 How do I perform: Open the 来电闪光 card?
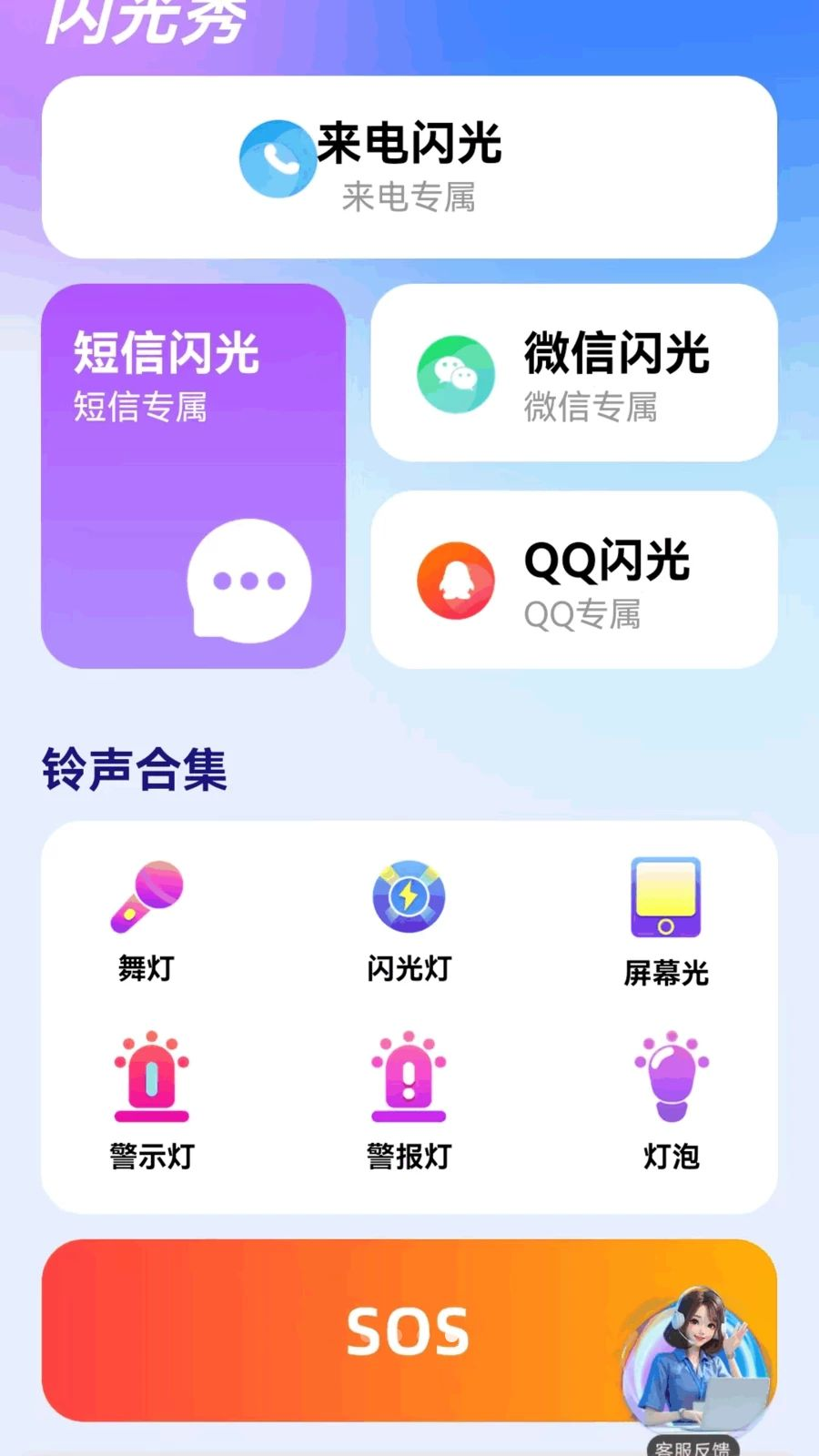pyautogui.click(x=409, y=167)
